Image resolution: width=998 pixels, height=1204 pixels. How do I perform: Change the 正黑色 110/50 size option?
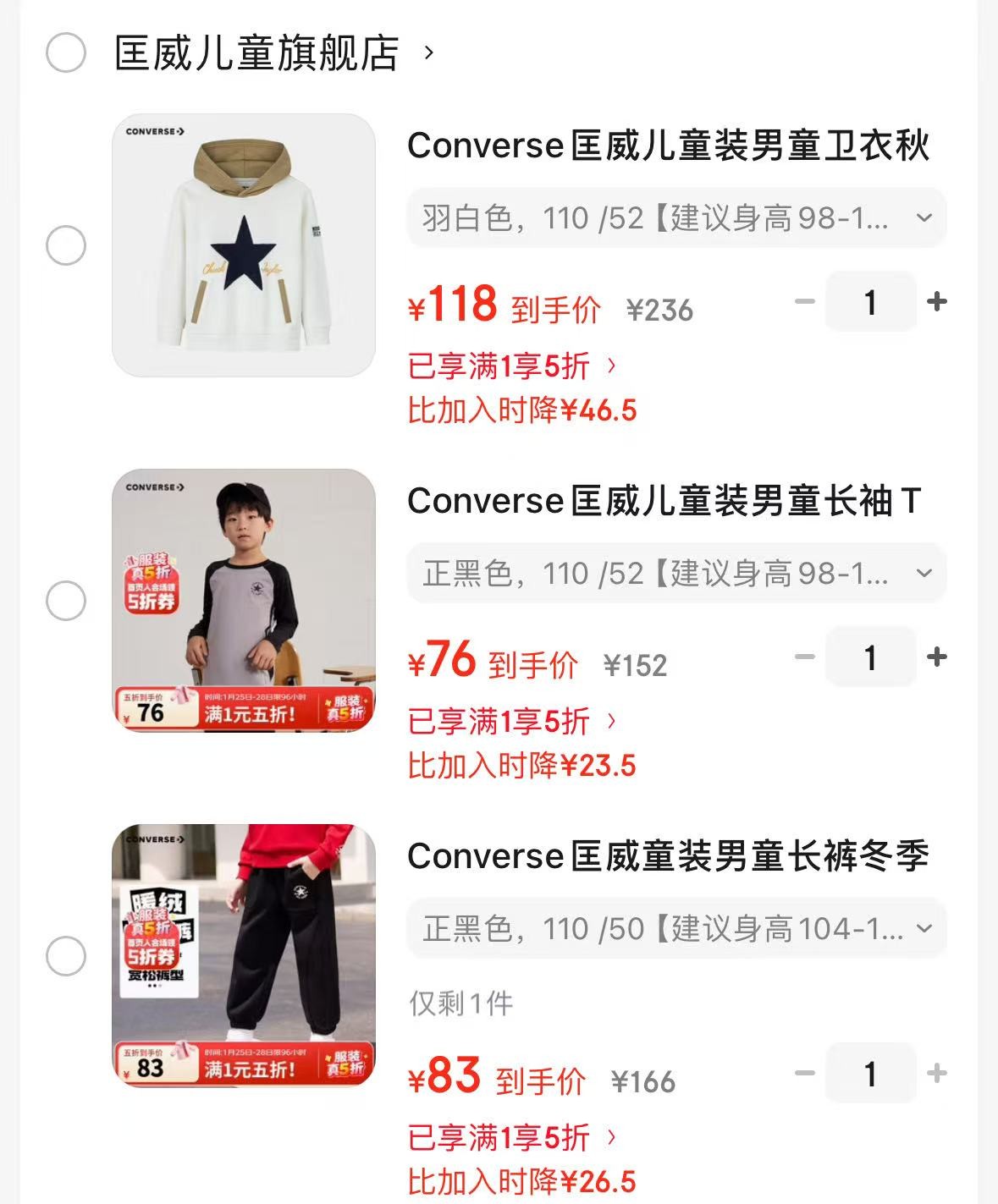(675, 929)
